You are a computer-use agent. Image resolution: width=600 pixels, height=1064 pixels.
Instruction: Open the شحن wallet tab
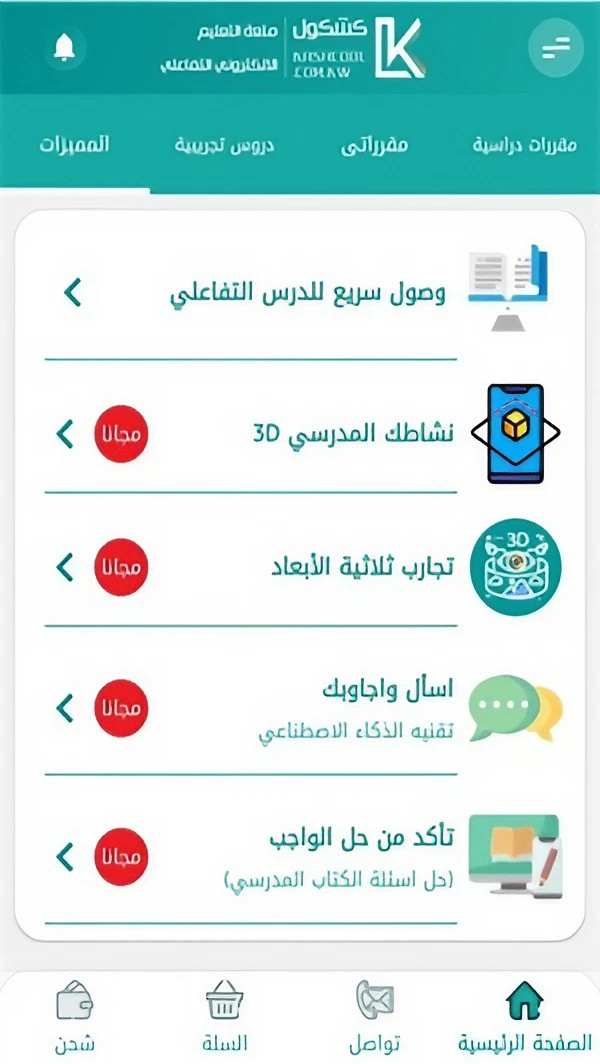tap(74, 1017)
